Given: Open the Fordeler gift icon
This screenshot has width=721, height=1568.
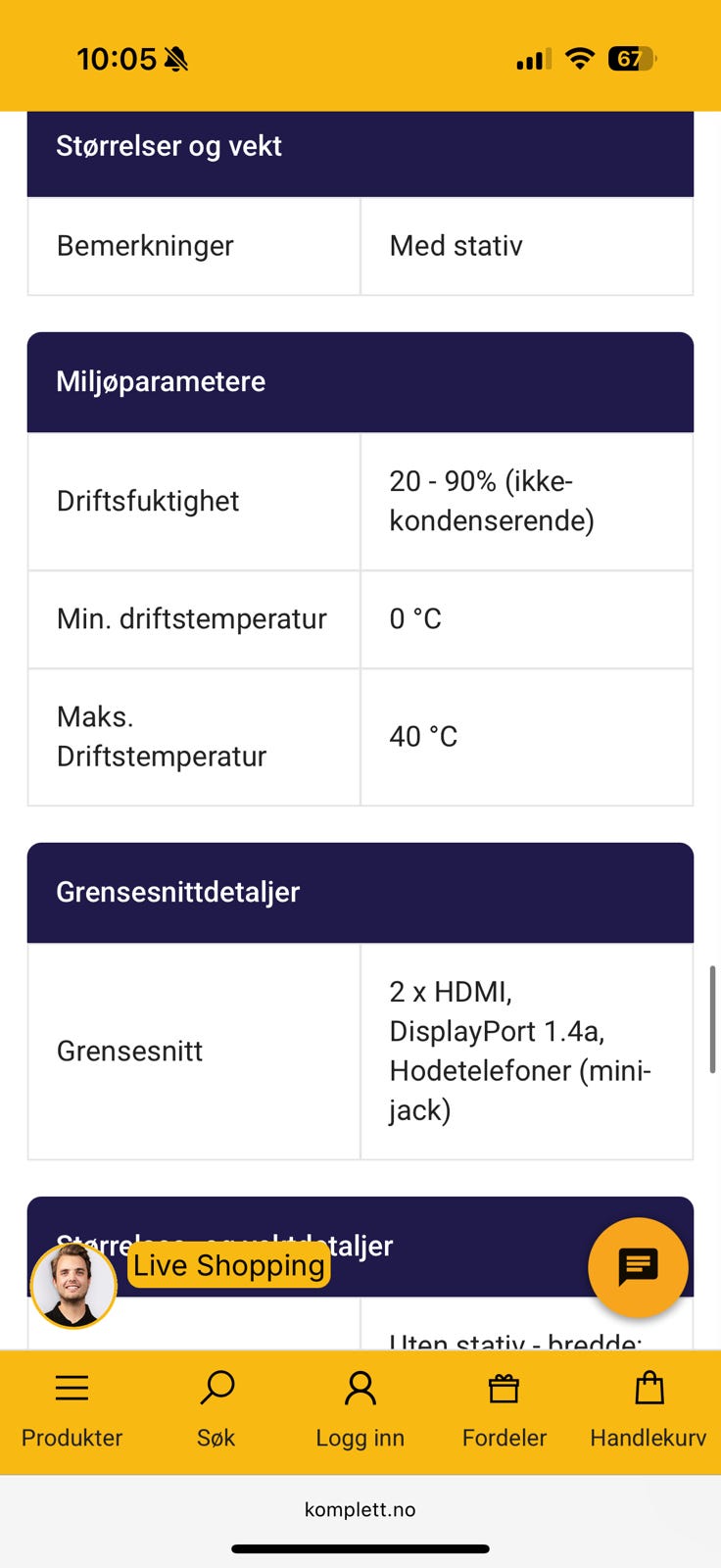Looking at the screenshot, I should (504, 1388).
